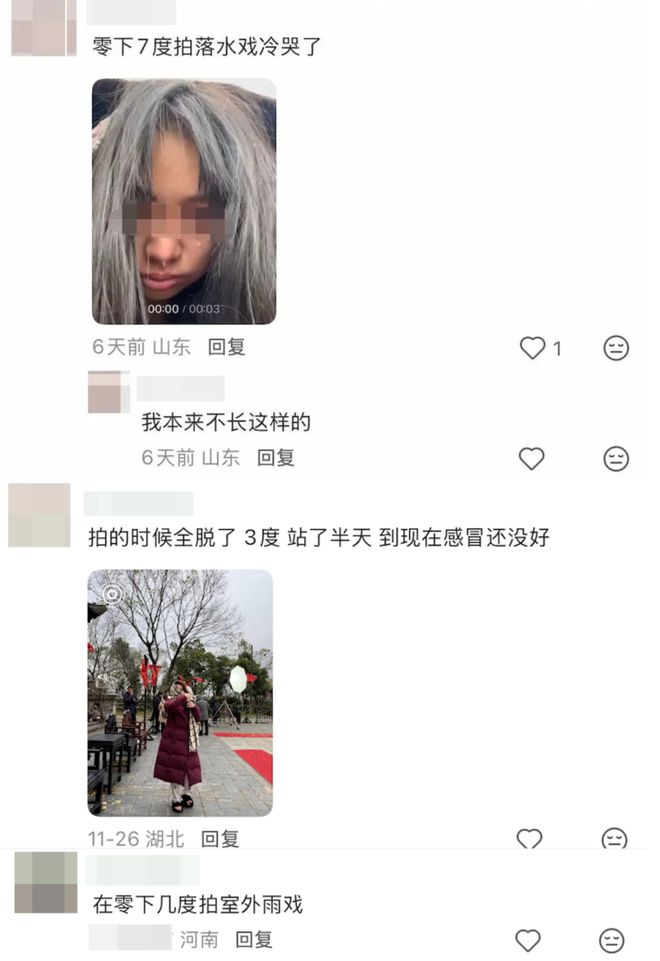This screenshot has width=660, height=961.
Task: View profile of the "拍的时候全脱了" commenter
Action: click(x=40, y=515)
